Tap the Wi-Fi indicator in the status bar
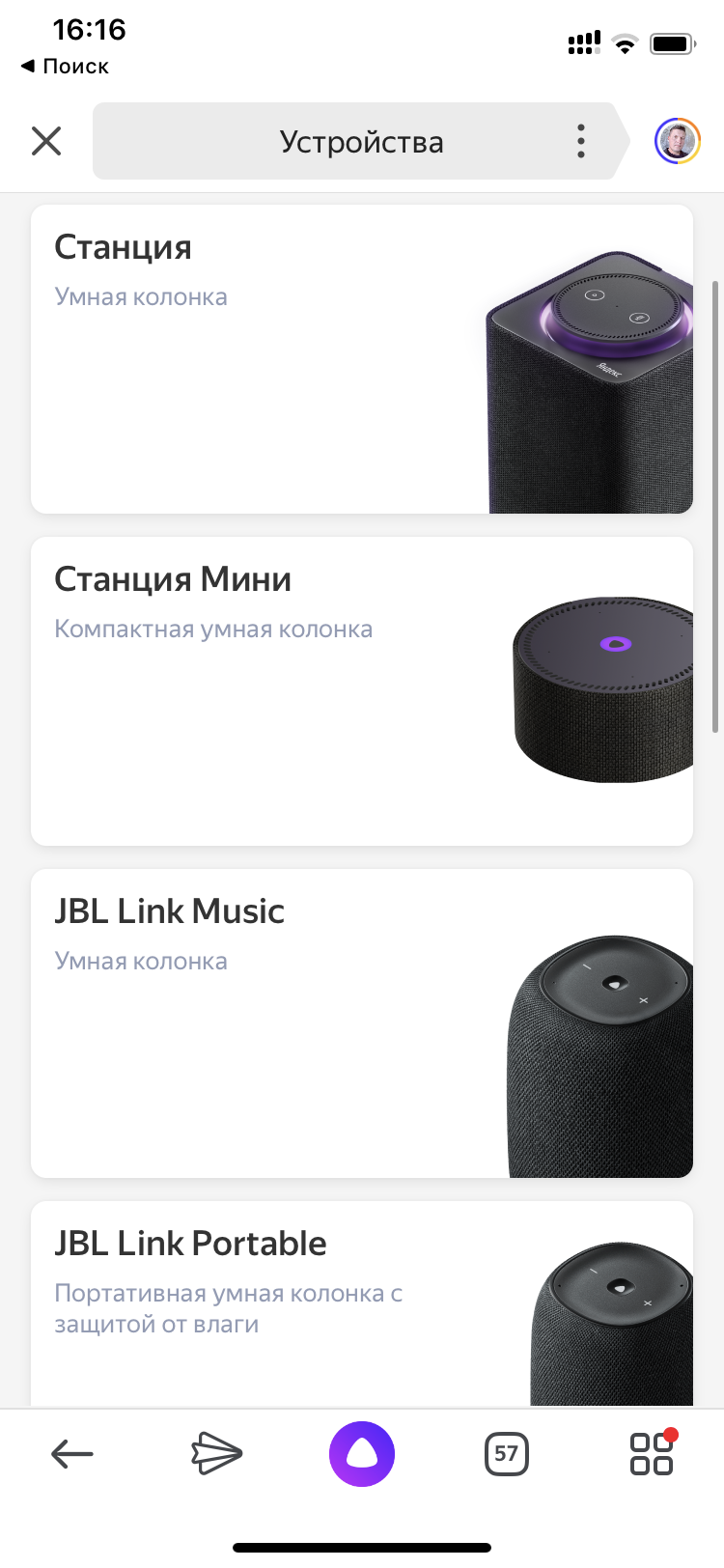Screen dimensions: 724x1568 pyautogui.click(x=625, y=42)
